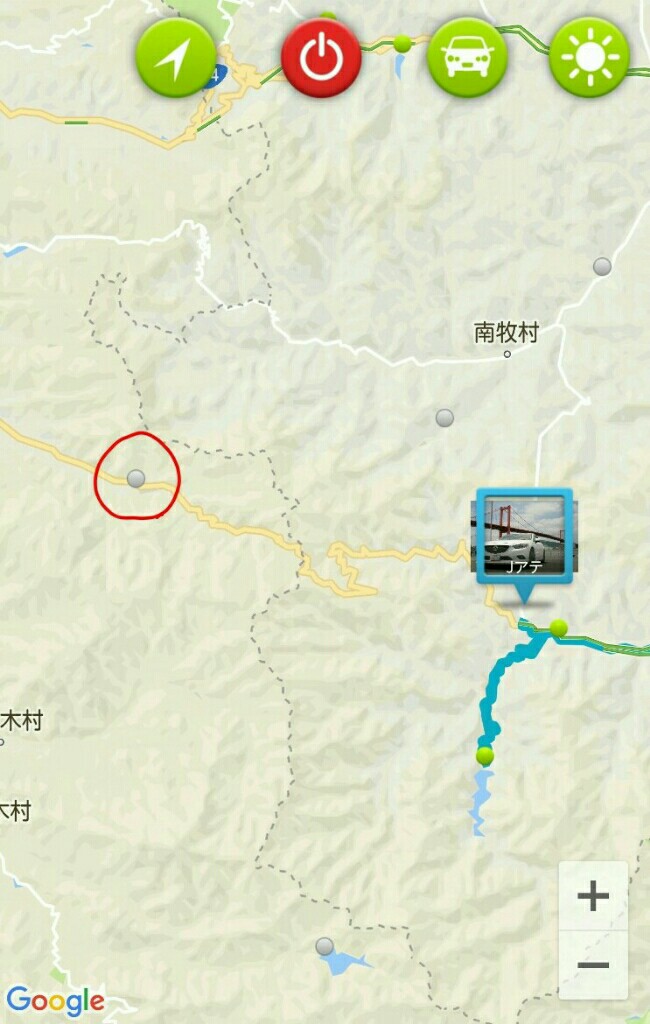Select the gray map pin inside the red circle

click(x=136, y=478)
